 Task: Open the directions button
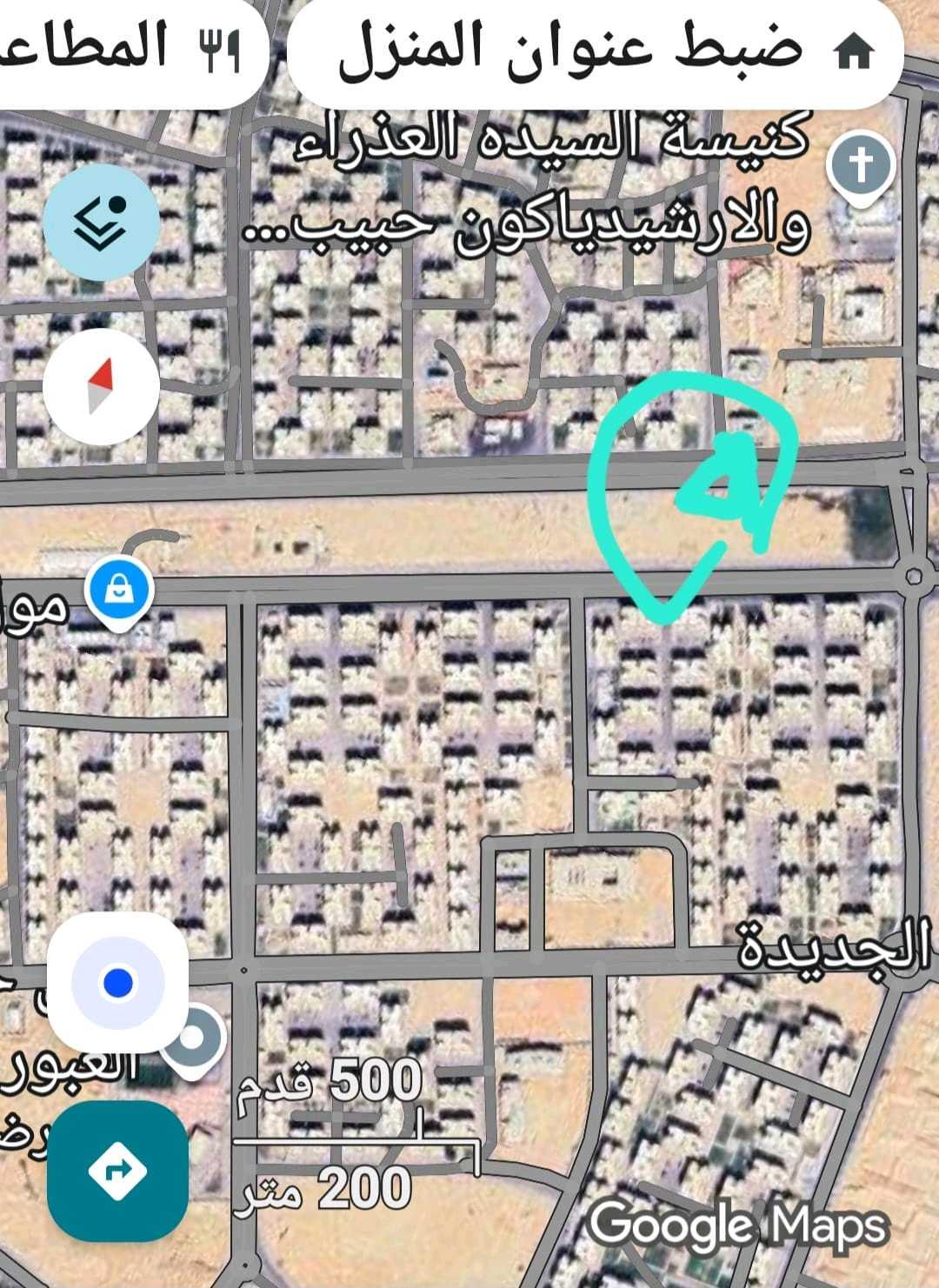(117, 1171)
